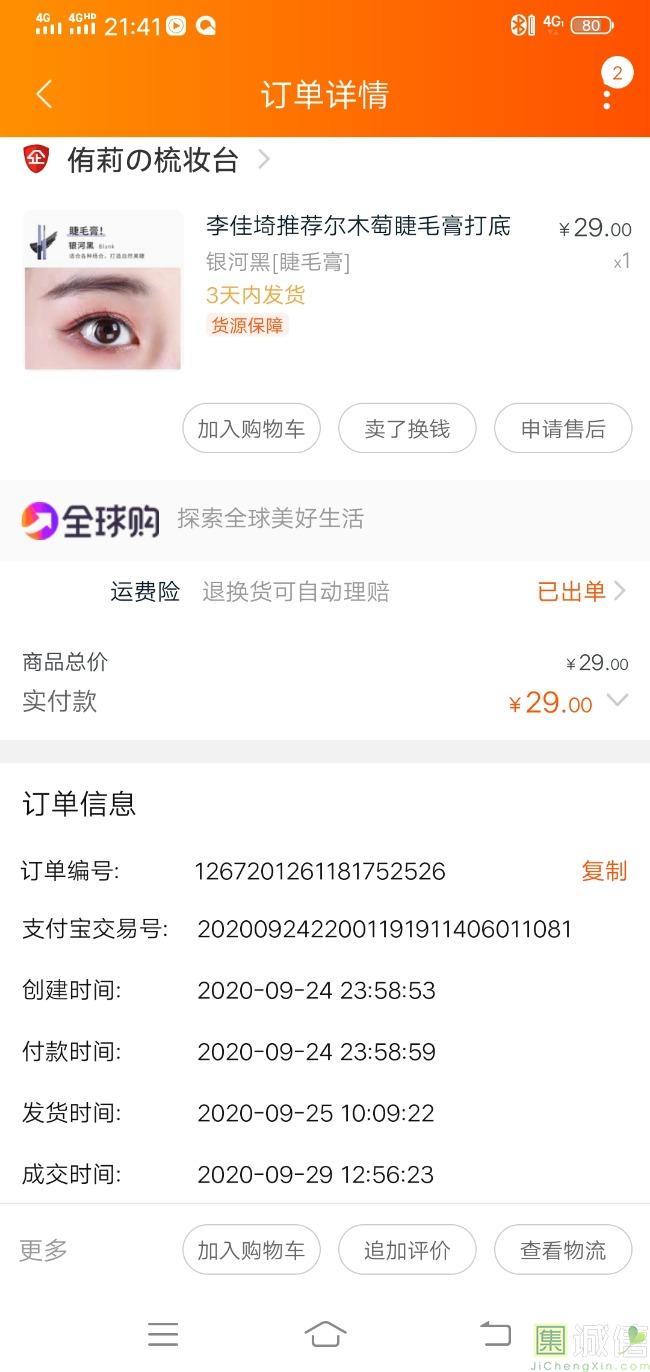Open the system recent apps menu
Viewport: 650px width, 1372px height.
(x=162, y=1334)
